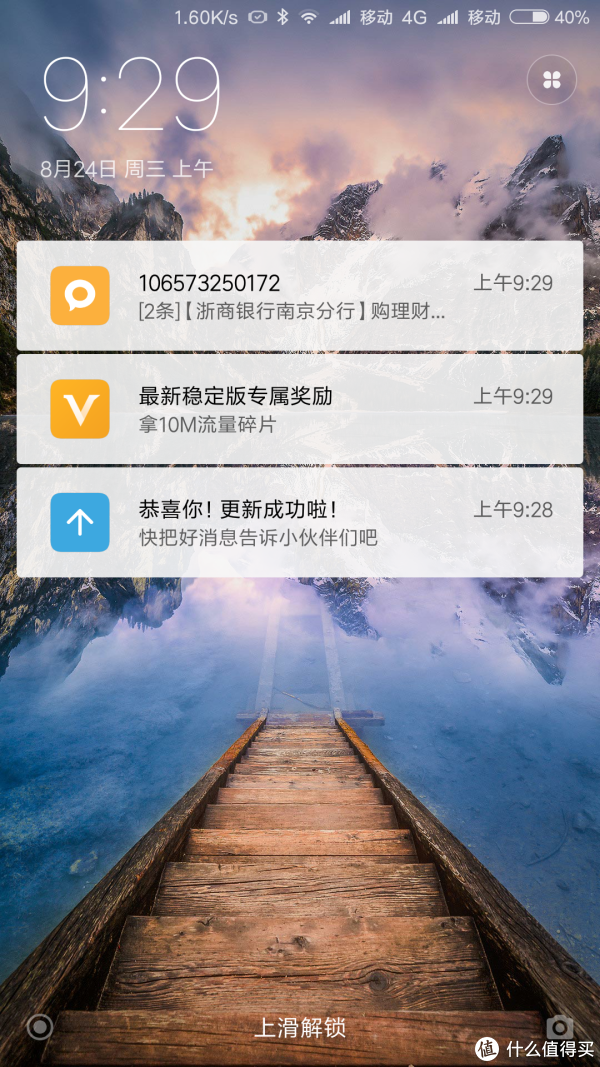The width and height of the screenshot is (600, 1067).
Task: Tap the four-dot wallpaper carousel icon
Action: point(551,80)
